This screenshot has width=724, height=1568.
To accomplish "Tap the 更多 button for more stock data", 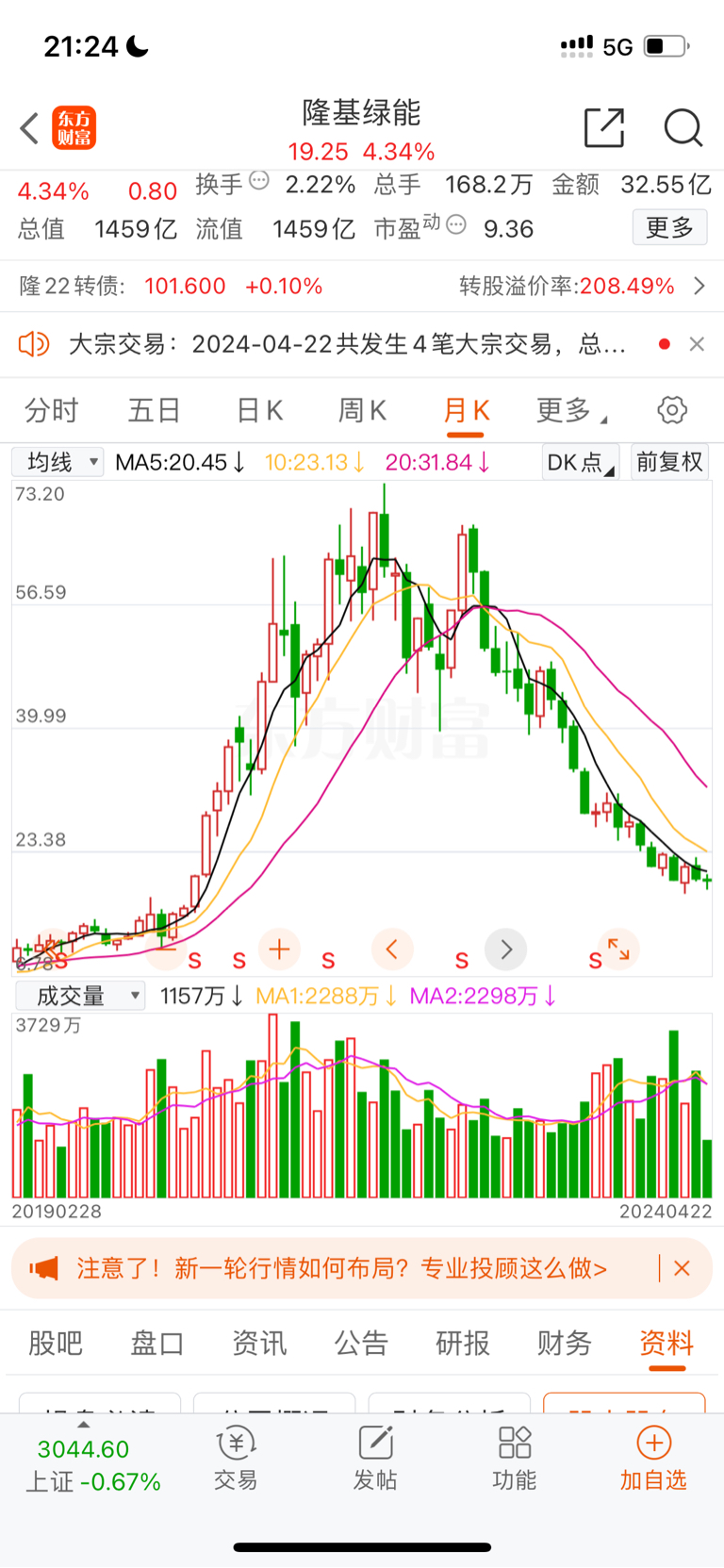I will (x=669, y=227).
